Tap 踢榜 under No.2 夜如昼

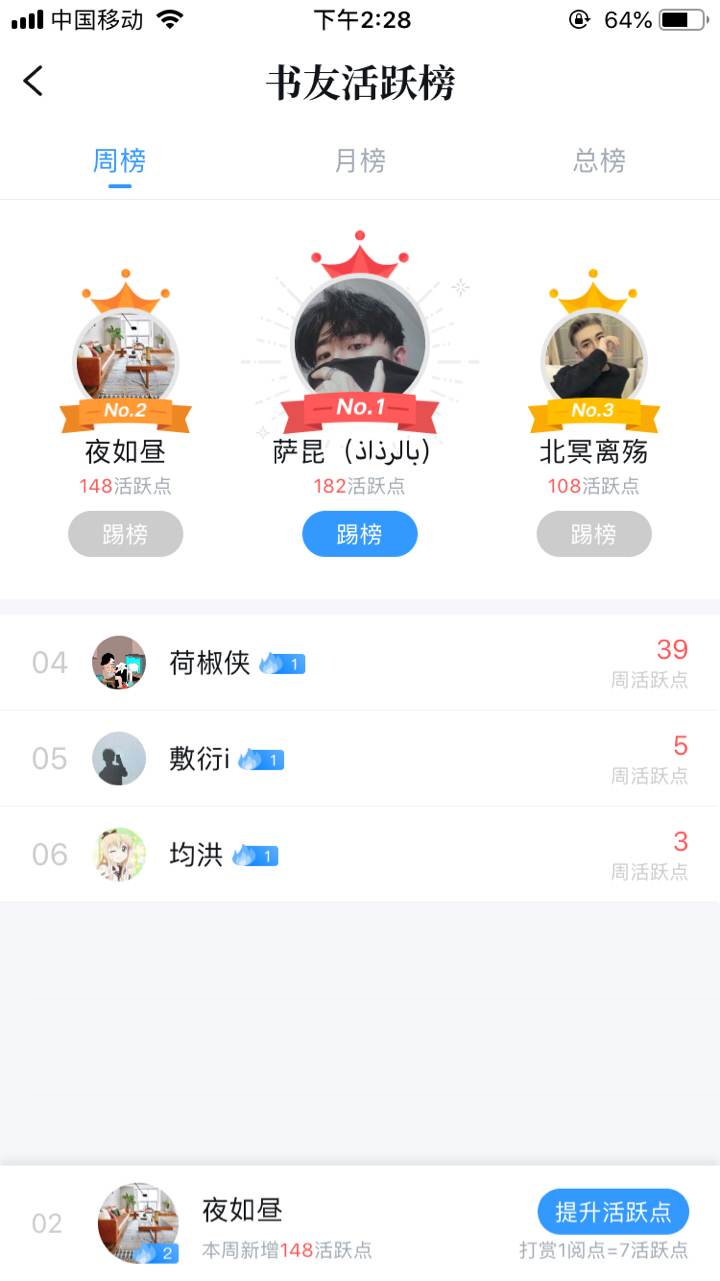tap(126, 534)
